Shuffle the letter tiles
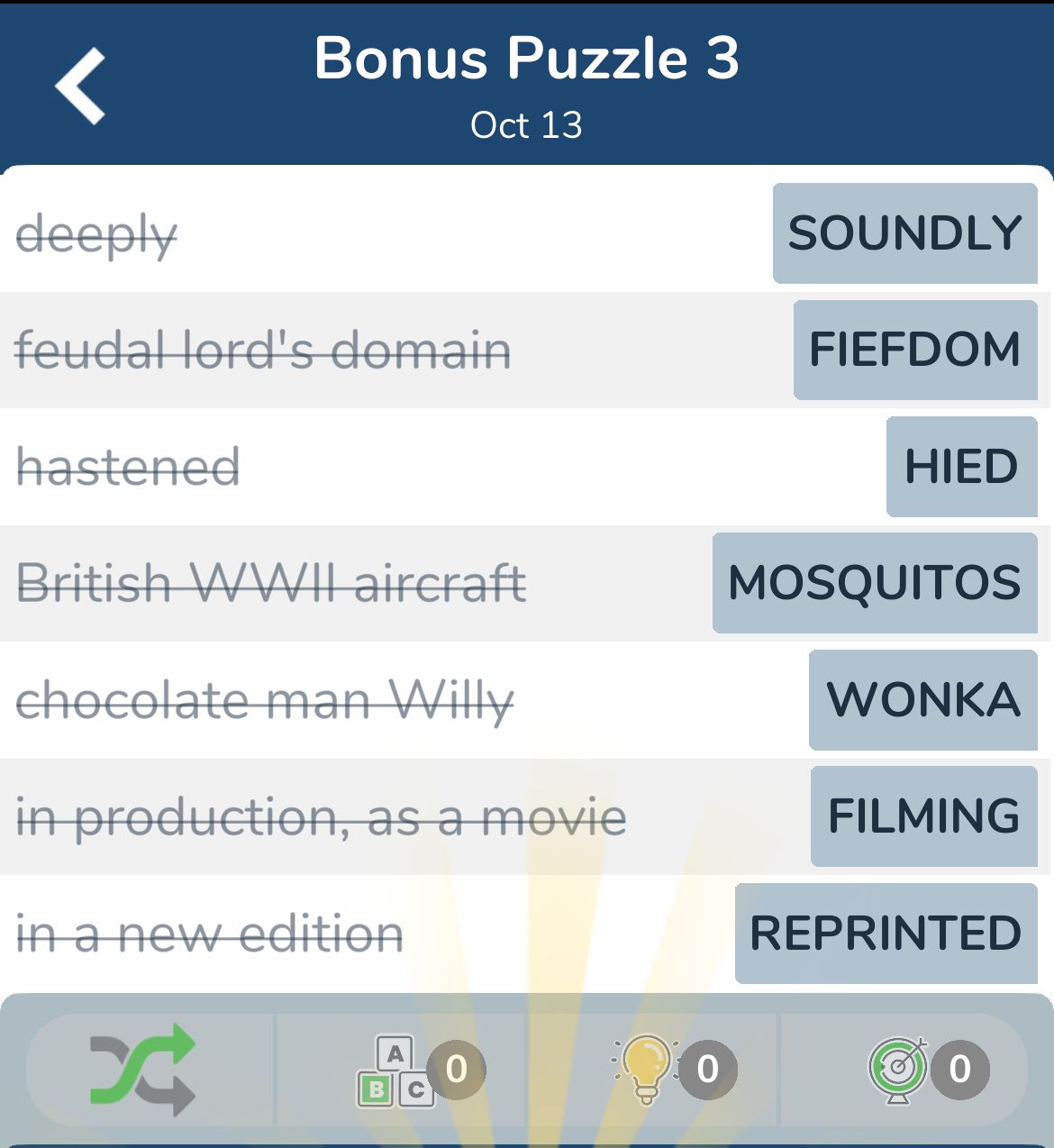The width and height of the screenshot is (1054, 1148). click(144, 1070)
